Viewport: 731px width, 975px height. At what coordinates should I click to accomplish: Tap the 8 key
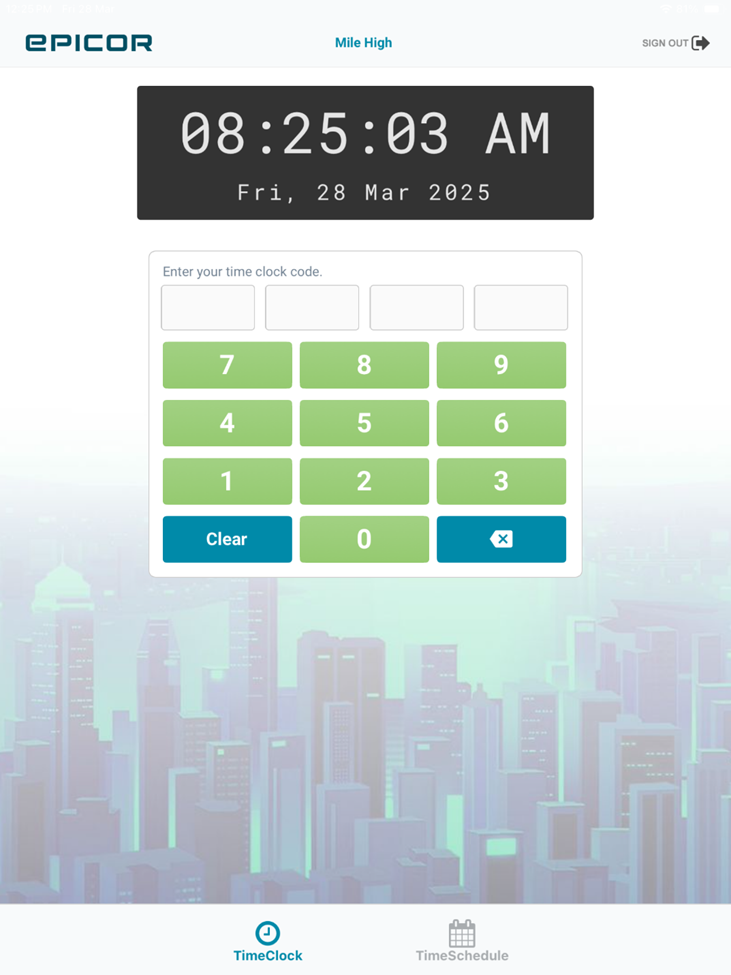364,365
